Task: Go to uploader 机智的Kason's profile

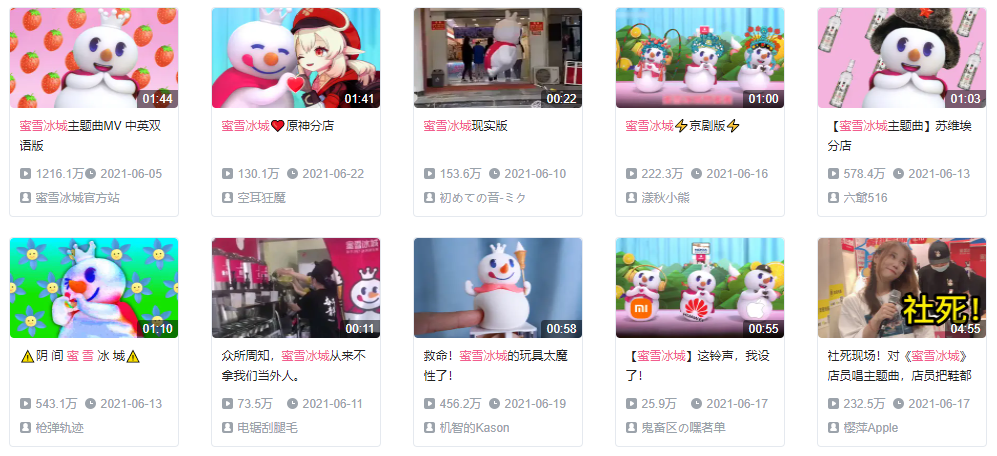Action: (x=474, y=427)
